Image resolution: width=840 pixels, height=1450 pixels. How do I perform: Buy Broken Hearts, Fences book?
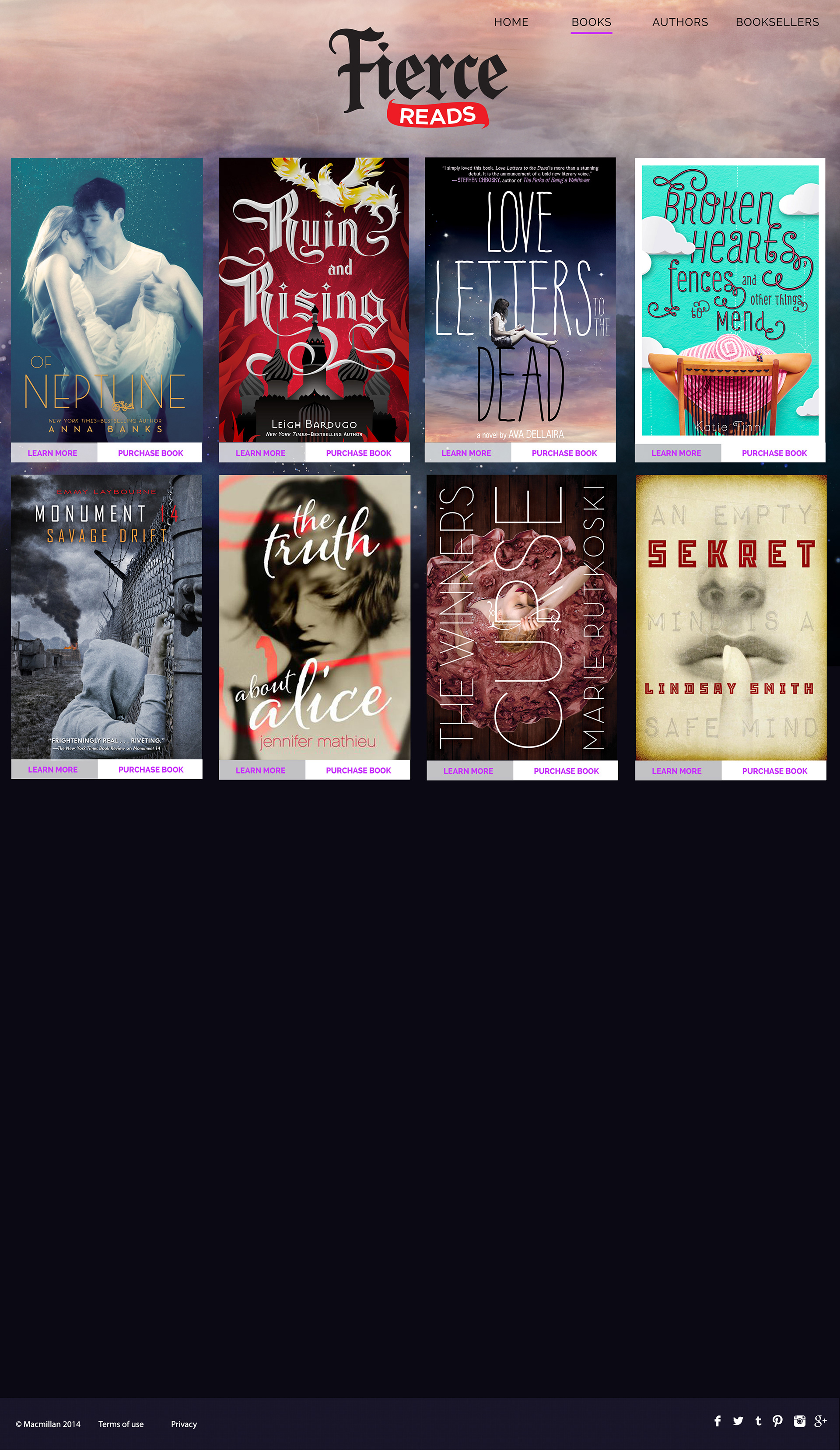[774, 453]
